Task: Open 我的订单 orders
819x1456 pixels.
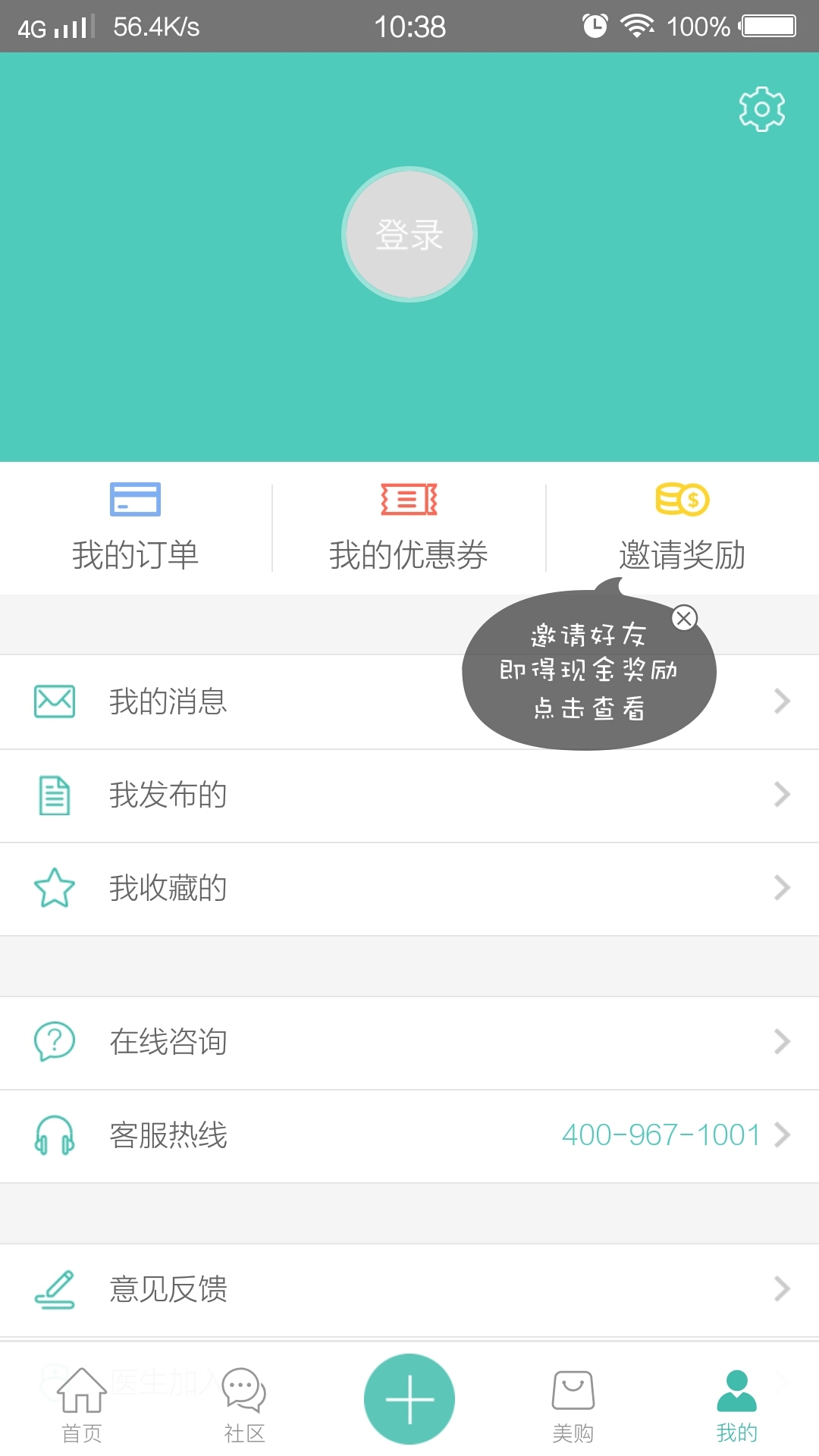Action: click(135, 527)
